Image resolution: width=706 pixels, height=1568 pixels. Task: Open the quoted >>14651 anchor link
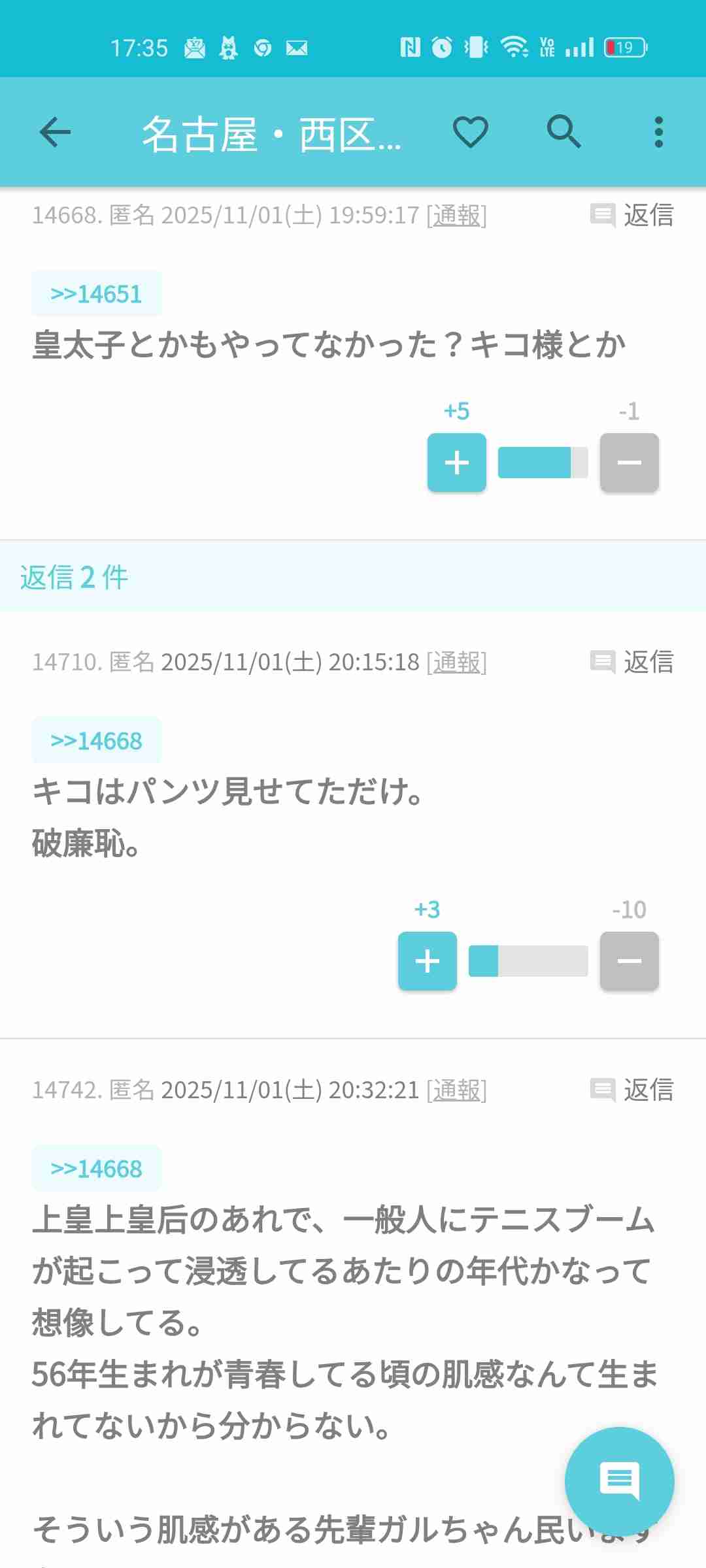coord(97,294)
